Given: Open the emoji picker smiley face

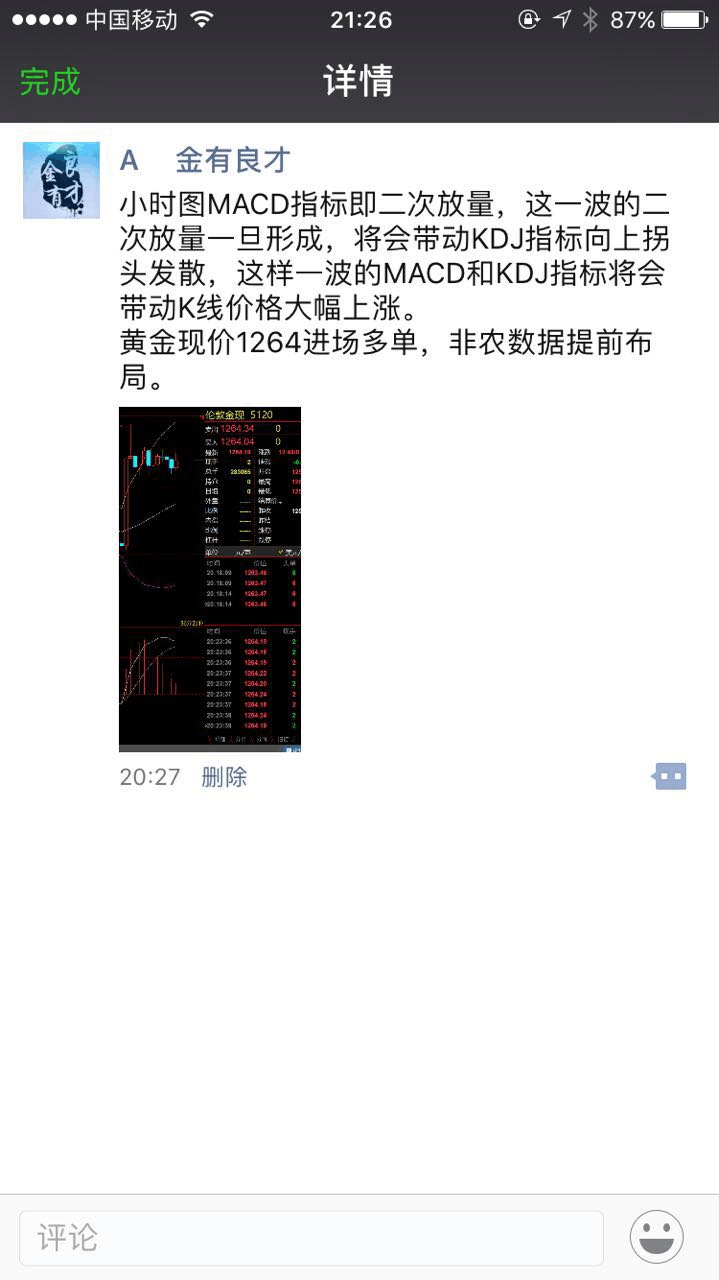Looking at the screenshot, I should [657, 1237].
